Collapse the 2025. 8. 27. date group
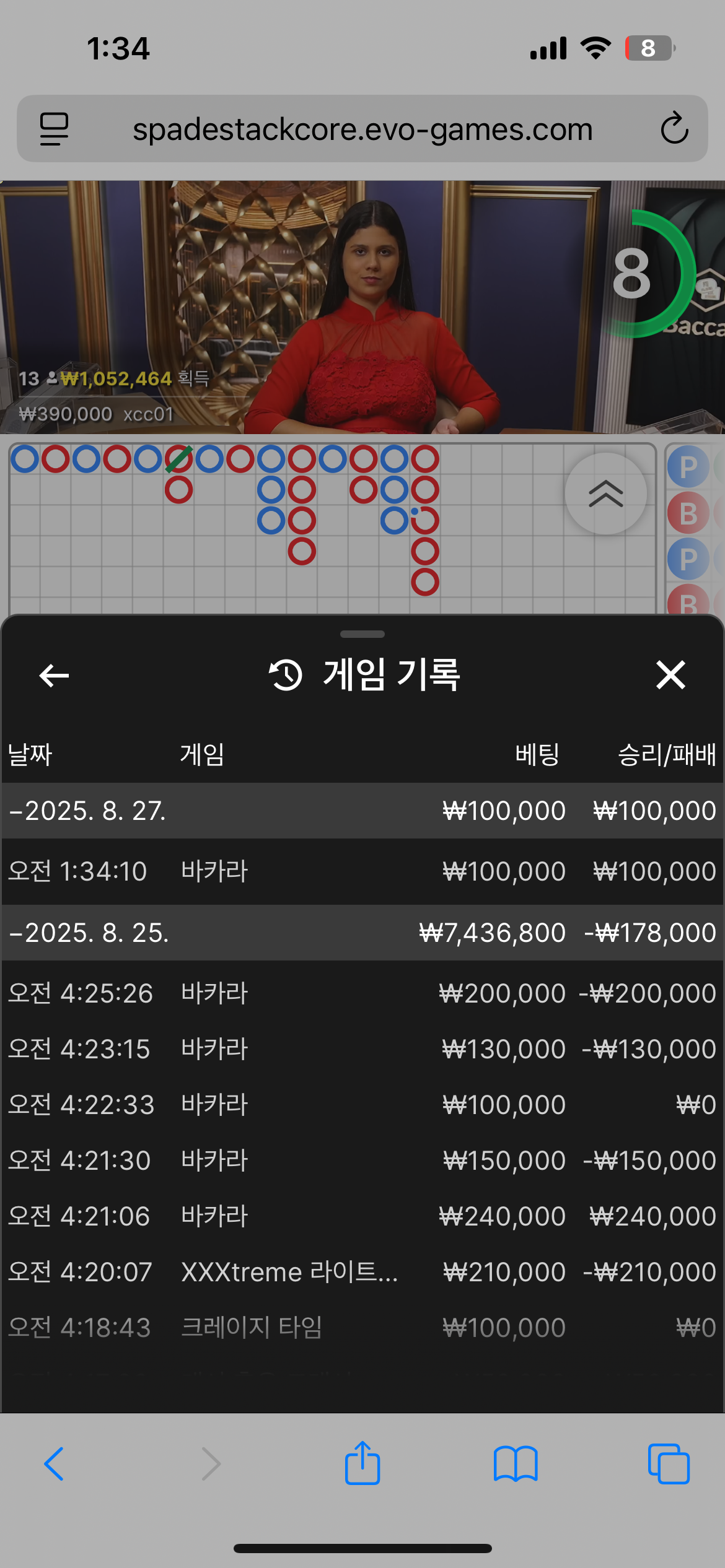The image size is (725, 1568). point(362,811)
